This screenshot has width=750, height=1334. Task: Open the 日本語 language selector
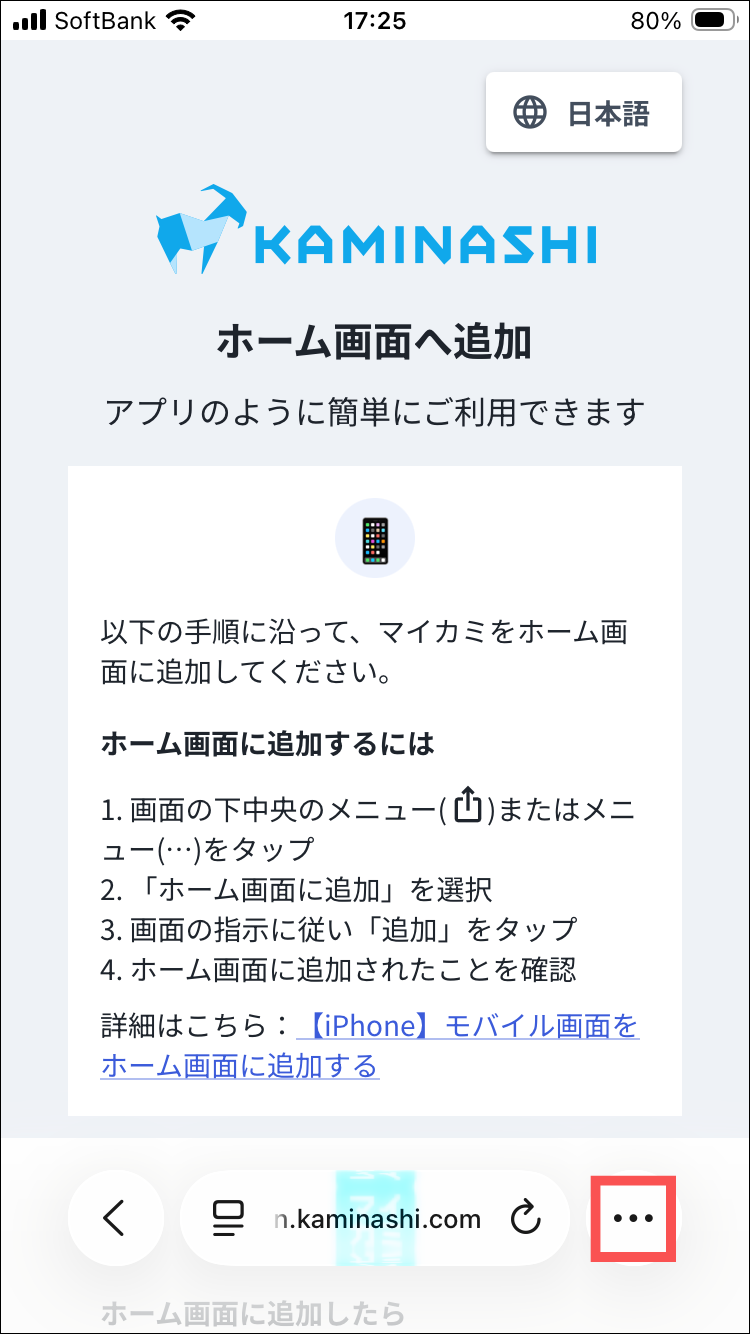(x=583, y=113)
